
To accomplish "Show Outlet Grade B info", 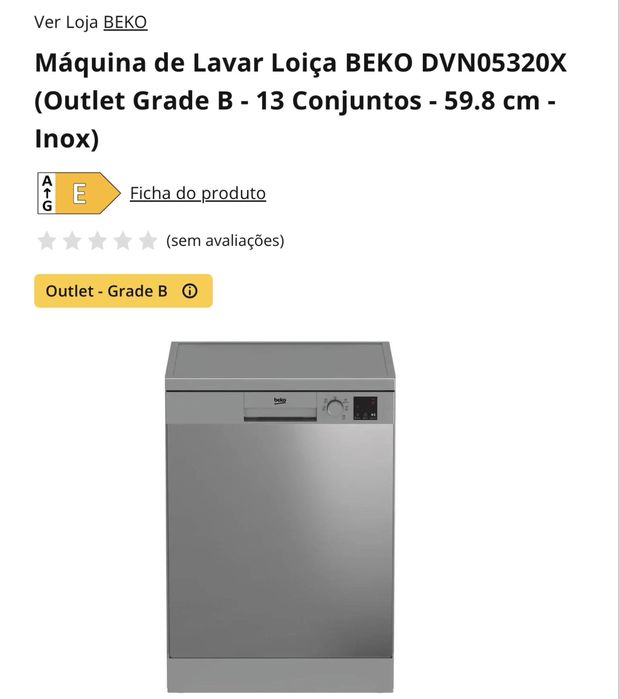I will (x=190, y=291).
